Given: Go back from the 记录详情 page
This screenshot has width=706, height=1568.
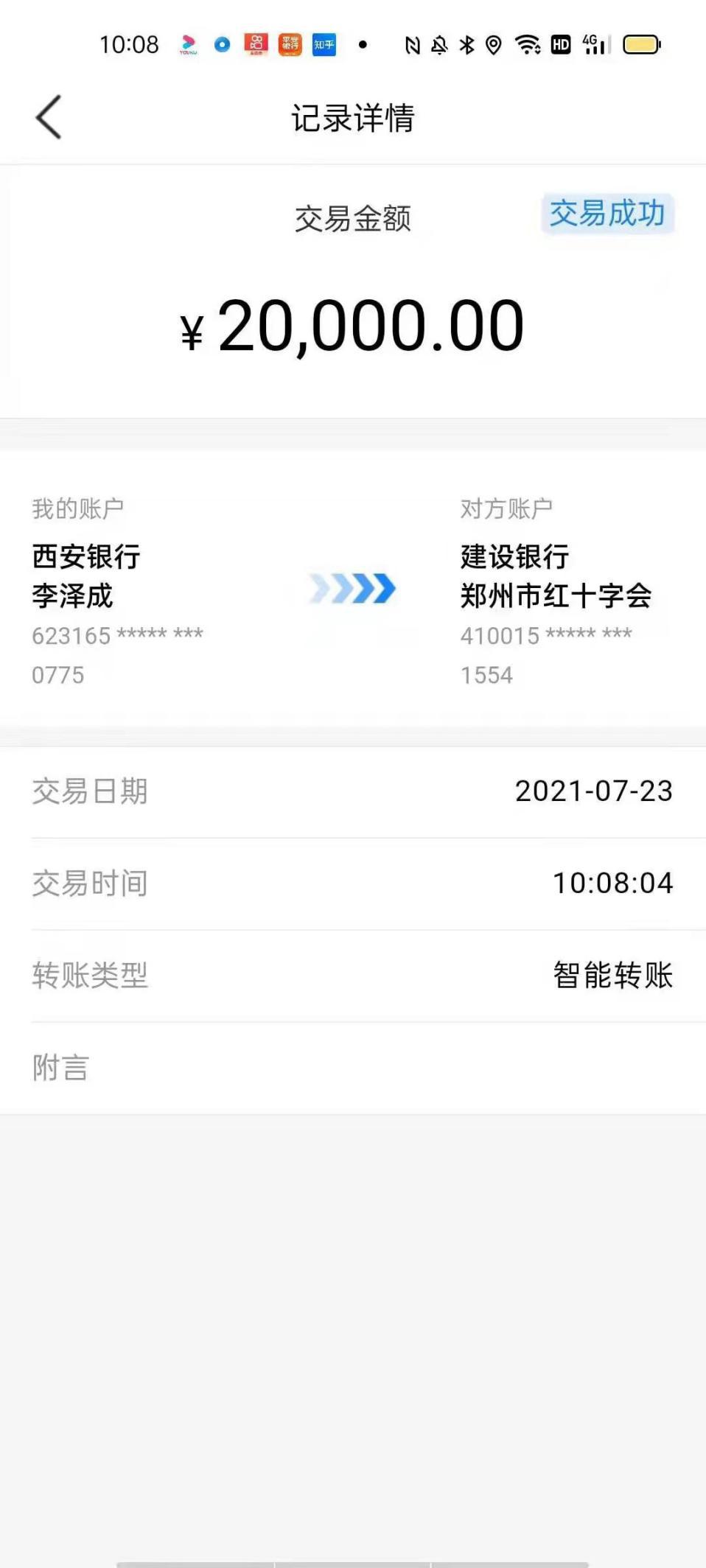Looking at the screenshot, I should [49, 117].
